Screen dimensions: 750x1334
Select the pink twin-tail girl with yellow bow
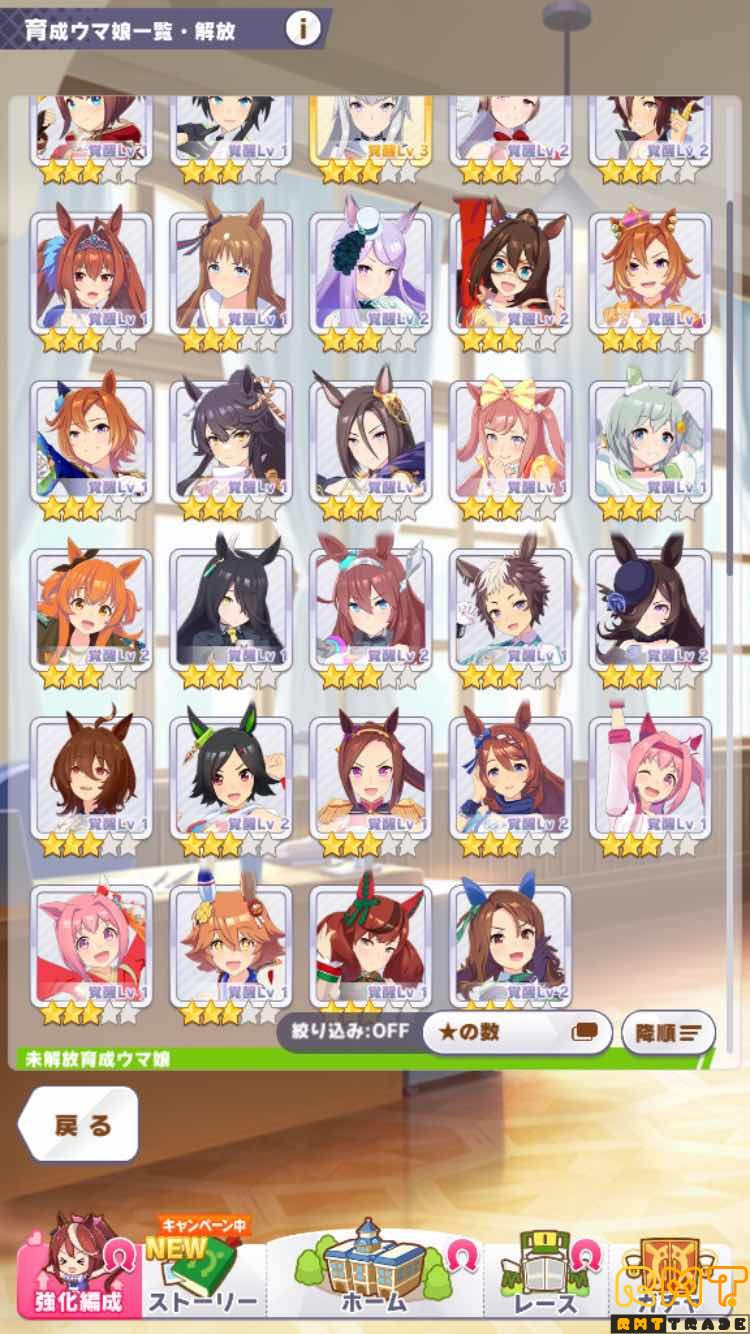511,439
